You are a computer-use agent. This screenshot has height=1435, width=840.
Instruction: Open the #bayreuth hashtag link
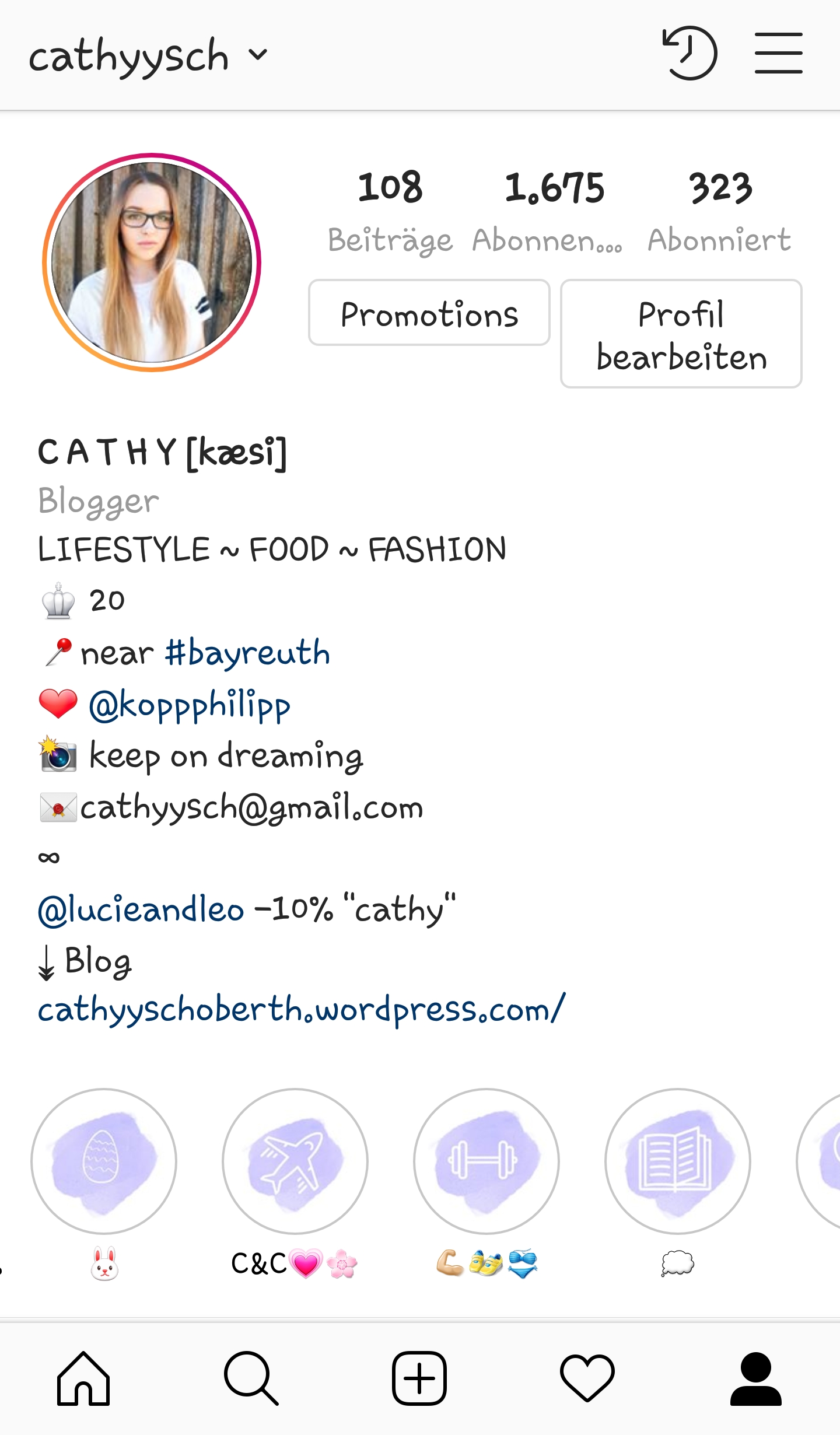tap(247, 652)
